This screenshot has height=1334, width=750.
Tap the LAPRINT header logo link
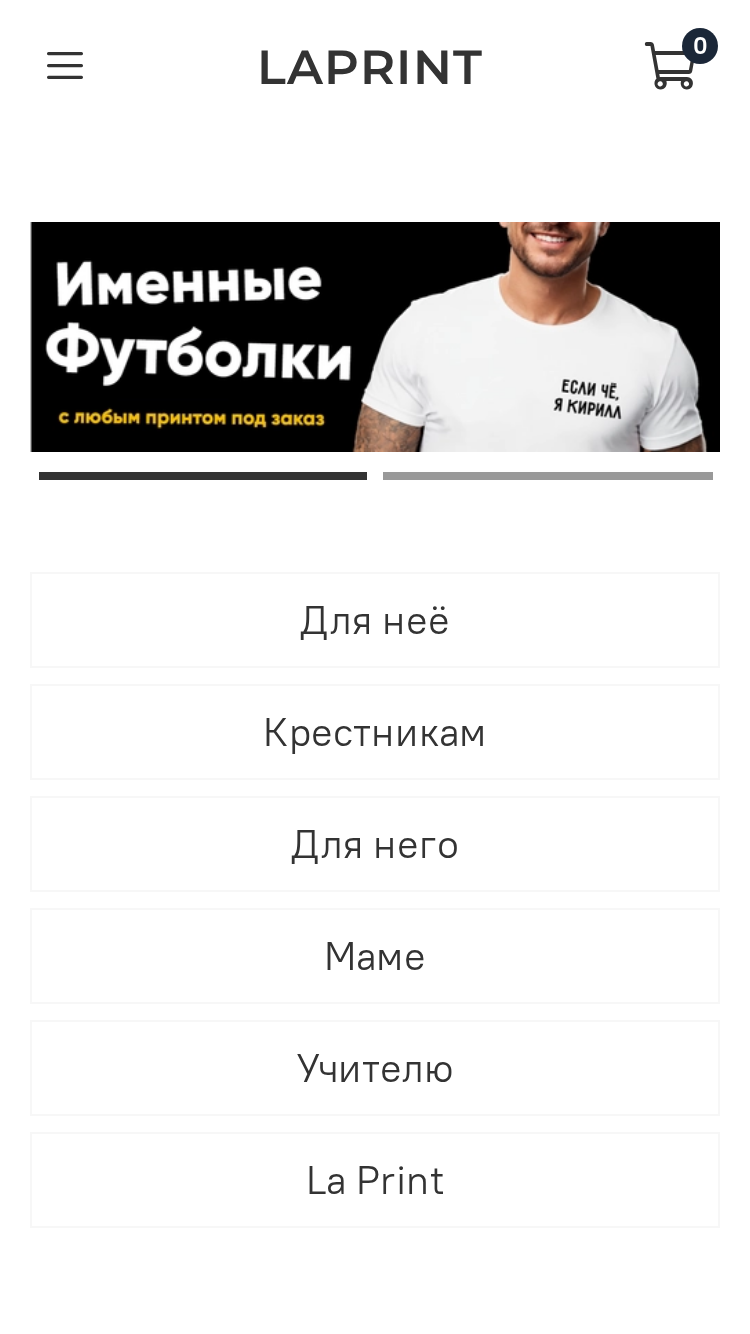tap(371, 68)
